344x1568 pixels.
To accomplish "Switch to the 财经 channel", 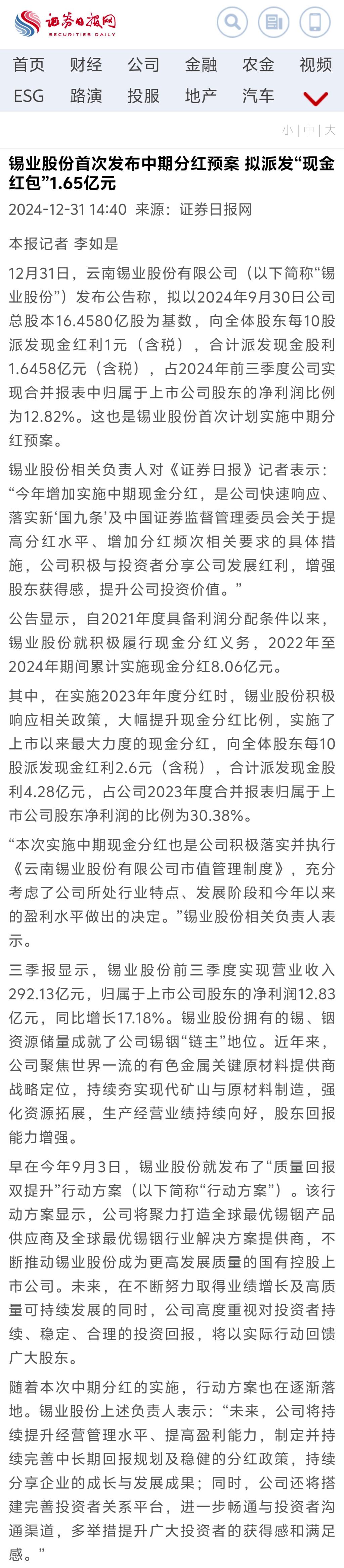I will pos(86,65).
